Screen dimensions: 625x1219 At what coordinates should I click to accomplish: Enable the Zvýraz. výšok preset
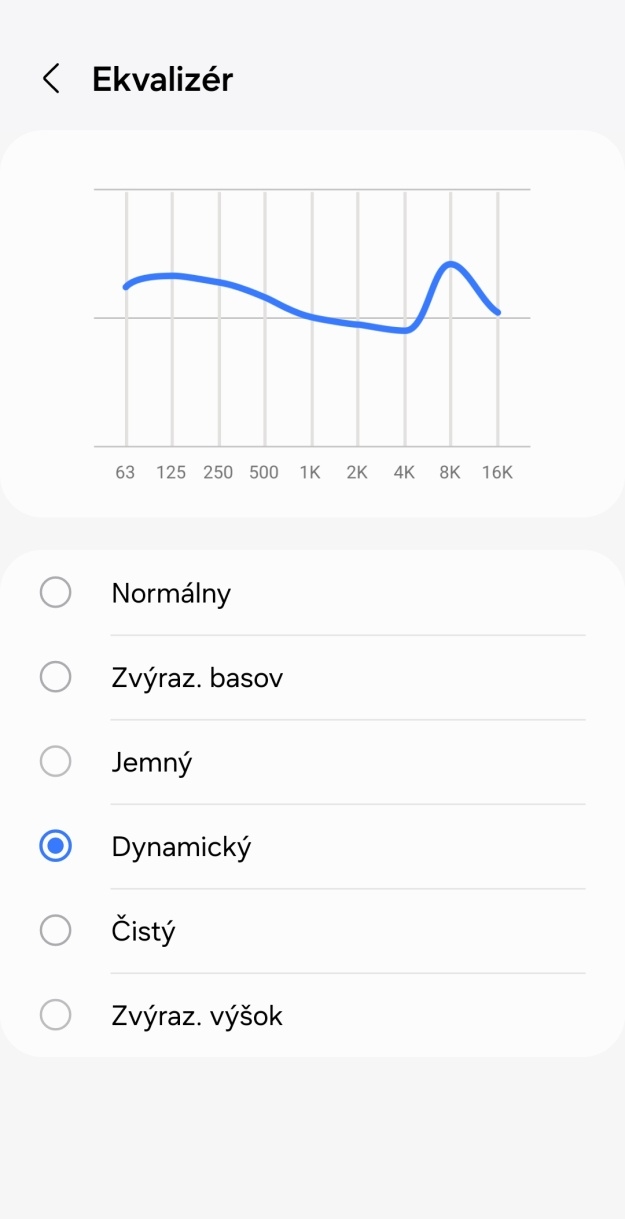(x=55, y=1016)
